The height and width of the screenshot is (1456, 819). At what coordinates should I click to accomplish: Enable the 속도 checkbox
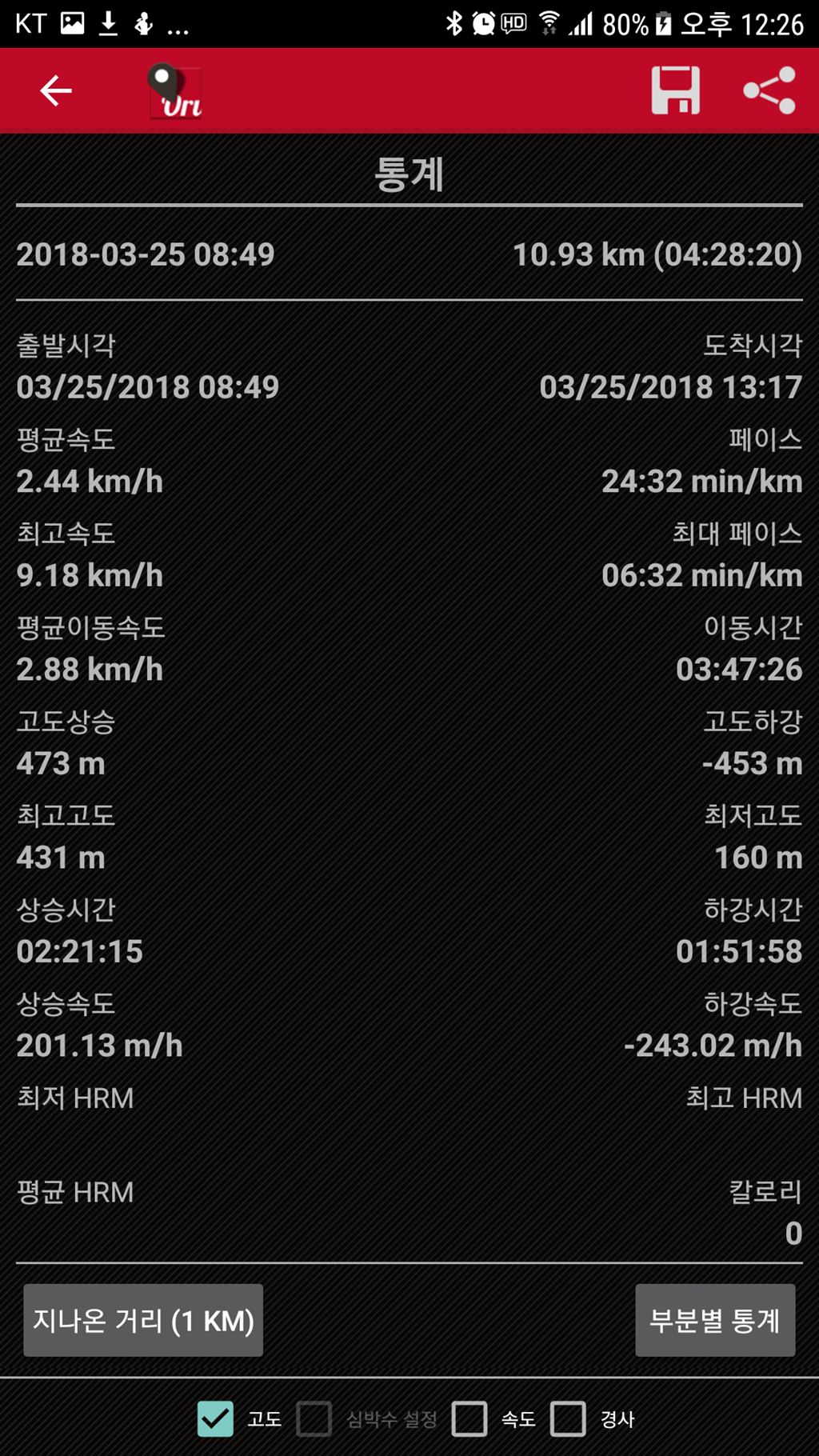(469, 1419)
